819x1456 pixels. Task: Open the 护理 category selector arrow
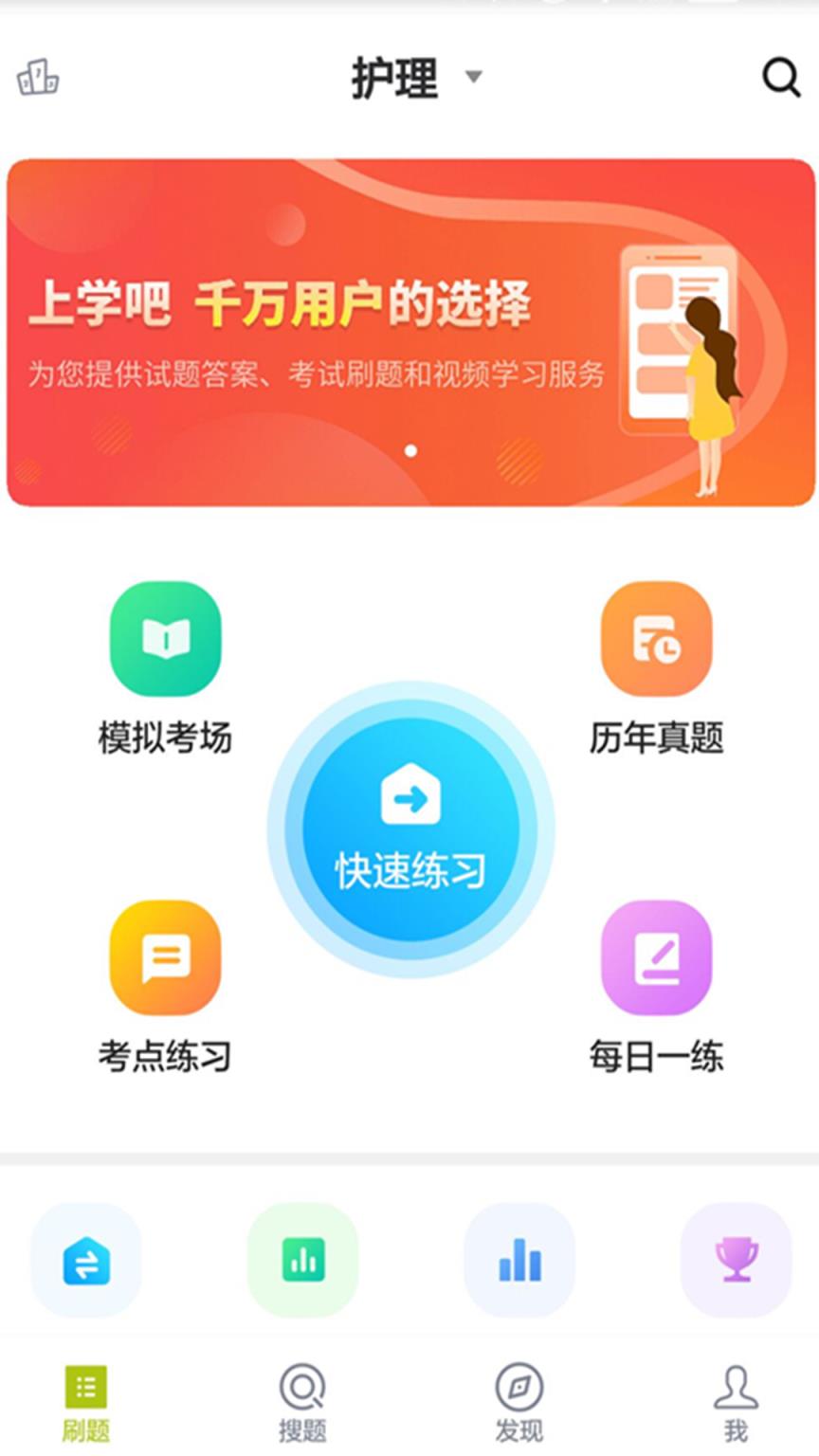[x=473, y=78]
